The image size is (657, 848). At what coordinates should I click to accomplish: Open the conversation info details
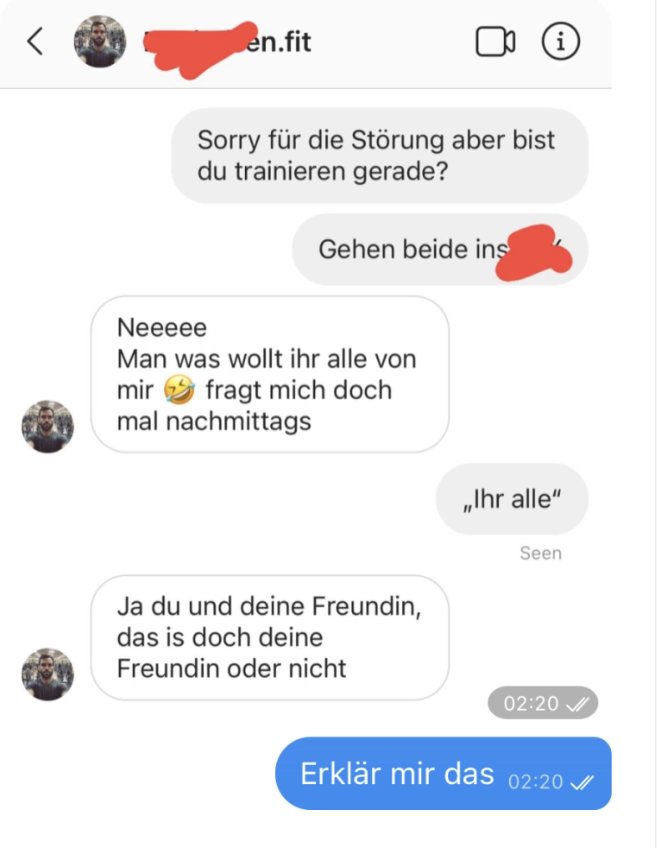pyautogui.click(x=560, y=42)
